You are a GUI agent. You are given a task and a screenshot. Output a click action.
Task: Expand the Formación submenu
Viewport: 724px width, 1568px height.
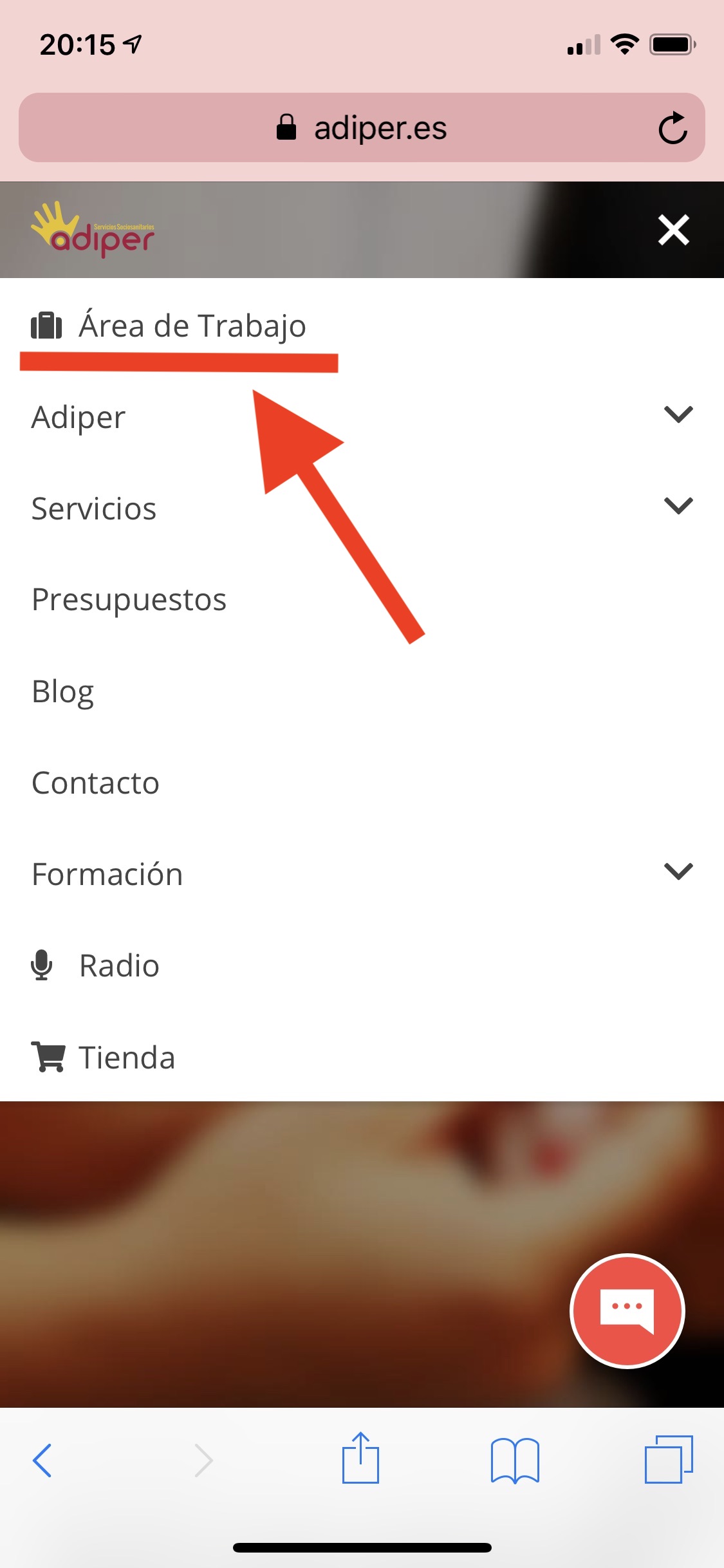678,872
